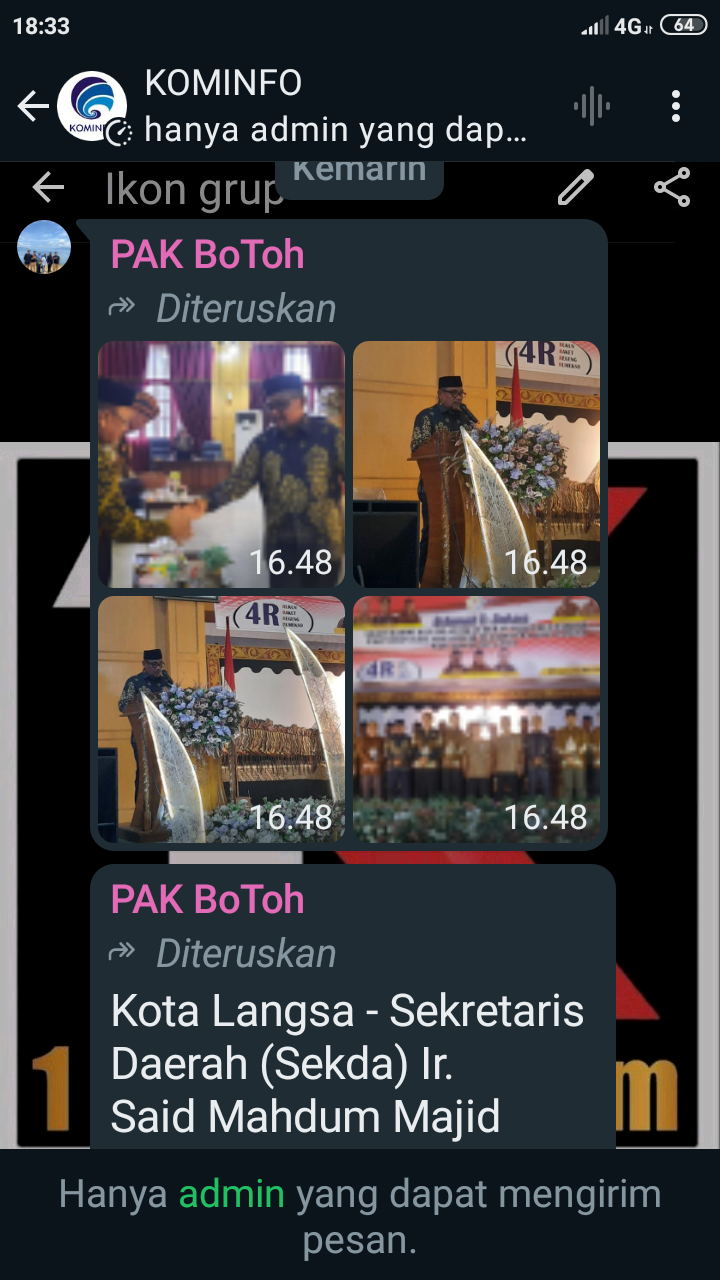Screen dimensions: 720x1280
Task: Open the top-right podium speech photo
Action: (x=476, y=464)
